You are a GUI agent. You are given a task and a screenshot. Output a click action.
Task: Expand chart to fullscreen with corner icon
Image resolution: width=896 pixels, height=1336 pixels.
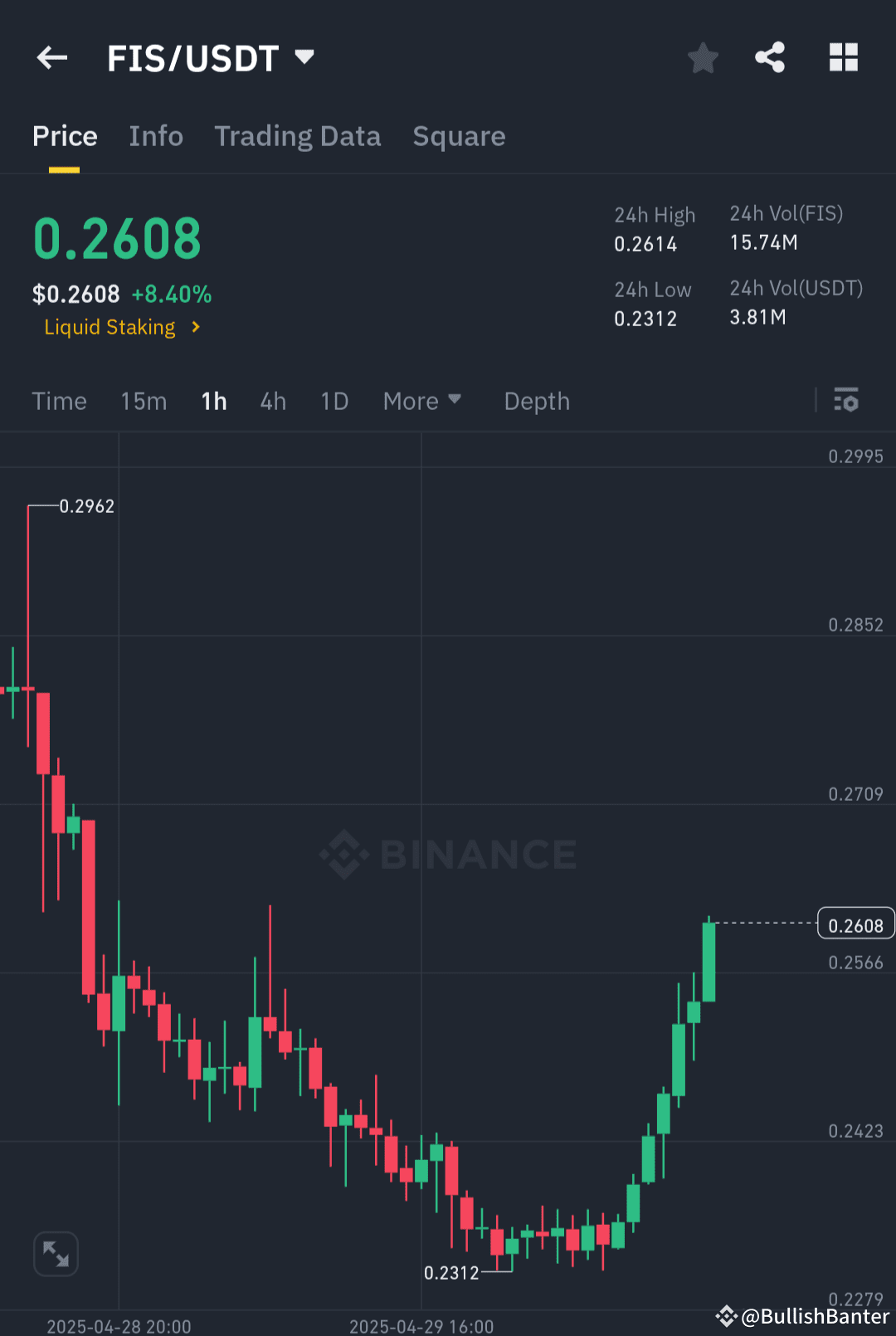pyautogui.click(x=56, y=1254)
